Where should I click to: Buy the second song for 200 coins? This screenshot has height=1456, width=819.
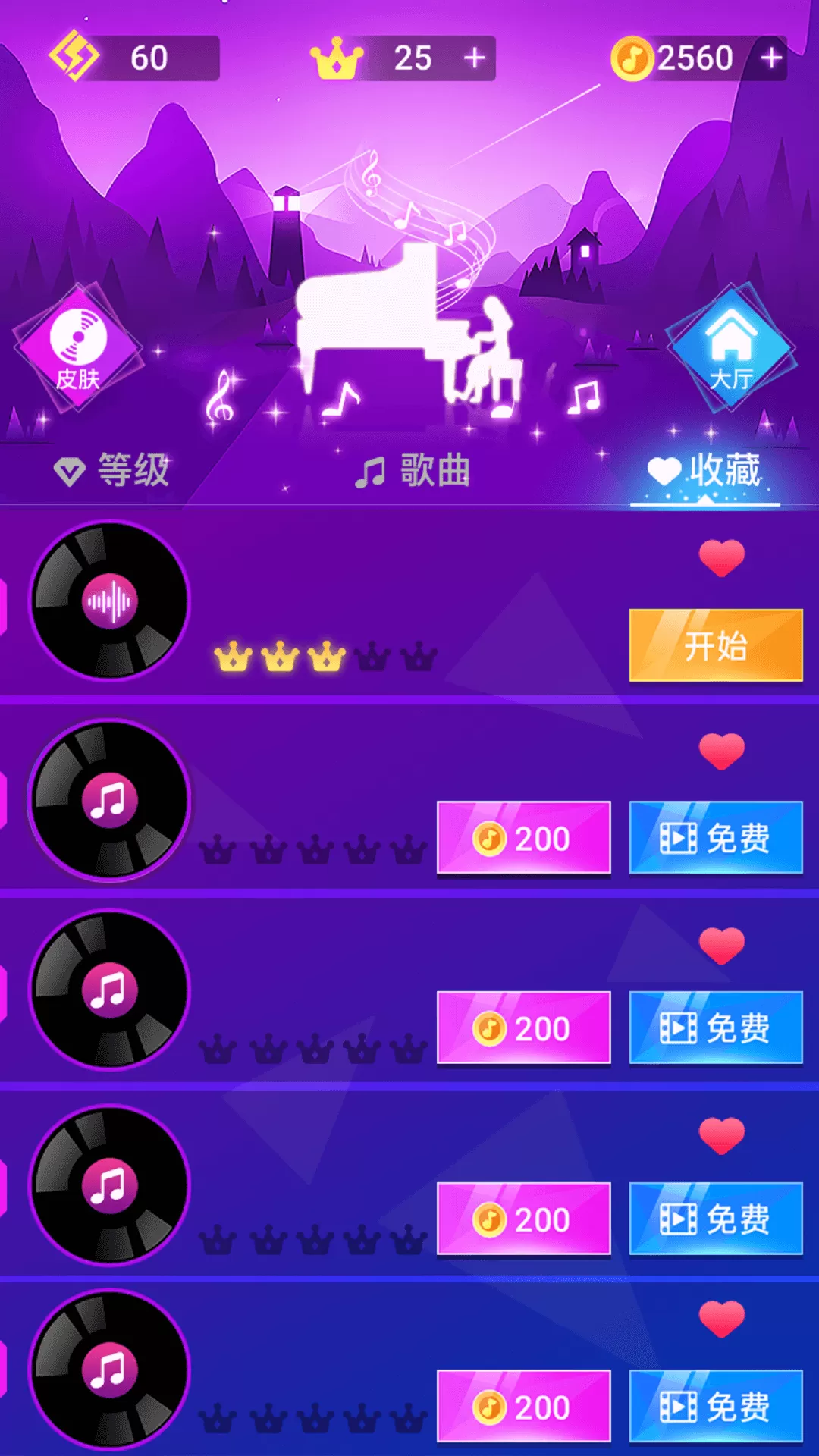pyautogui.click(x=523, y=838)
